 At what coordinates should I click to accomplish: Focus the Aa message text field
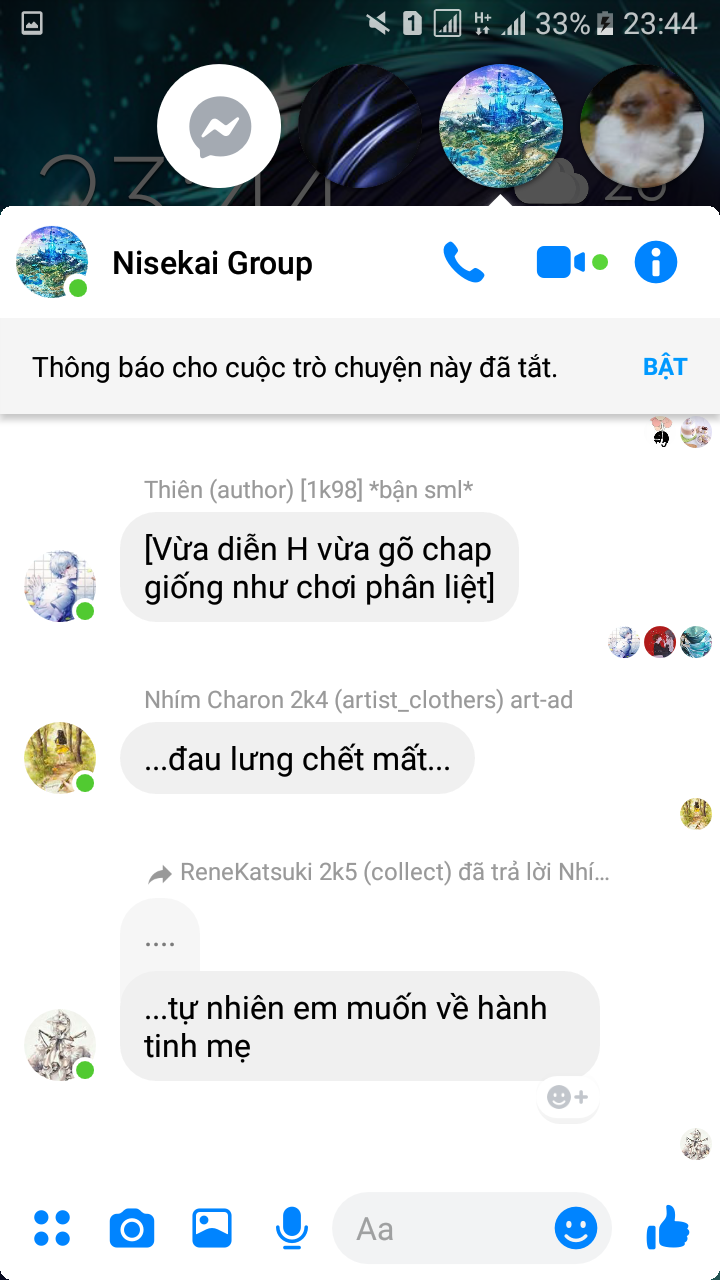click(x=445, y=1228)
